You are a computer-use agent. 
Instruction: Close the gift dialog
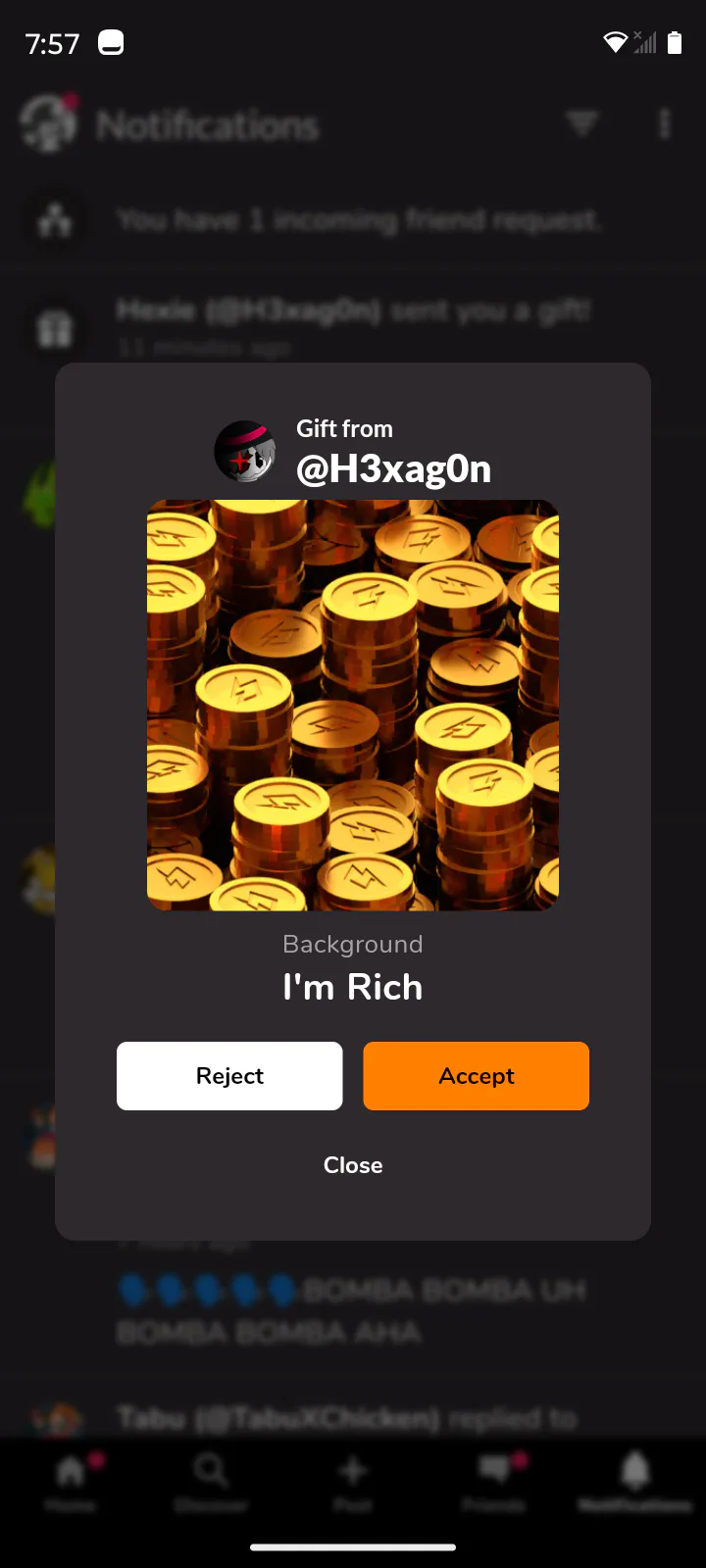(353, 1164)
